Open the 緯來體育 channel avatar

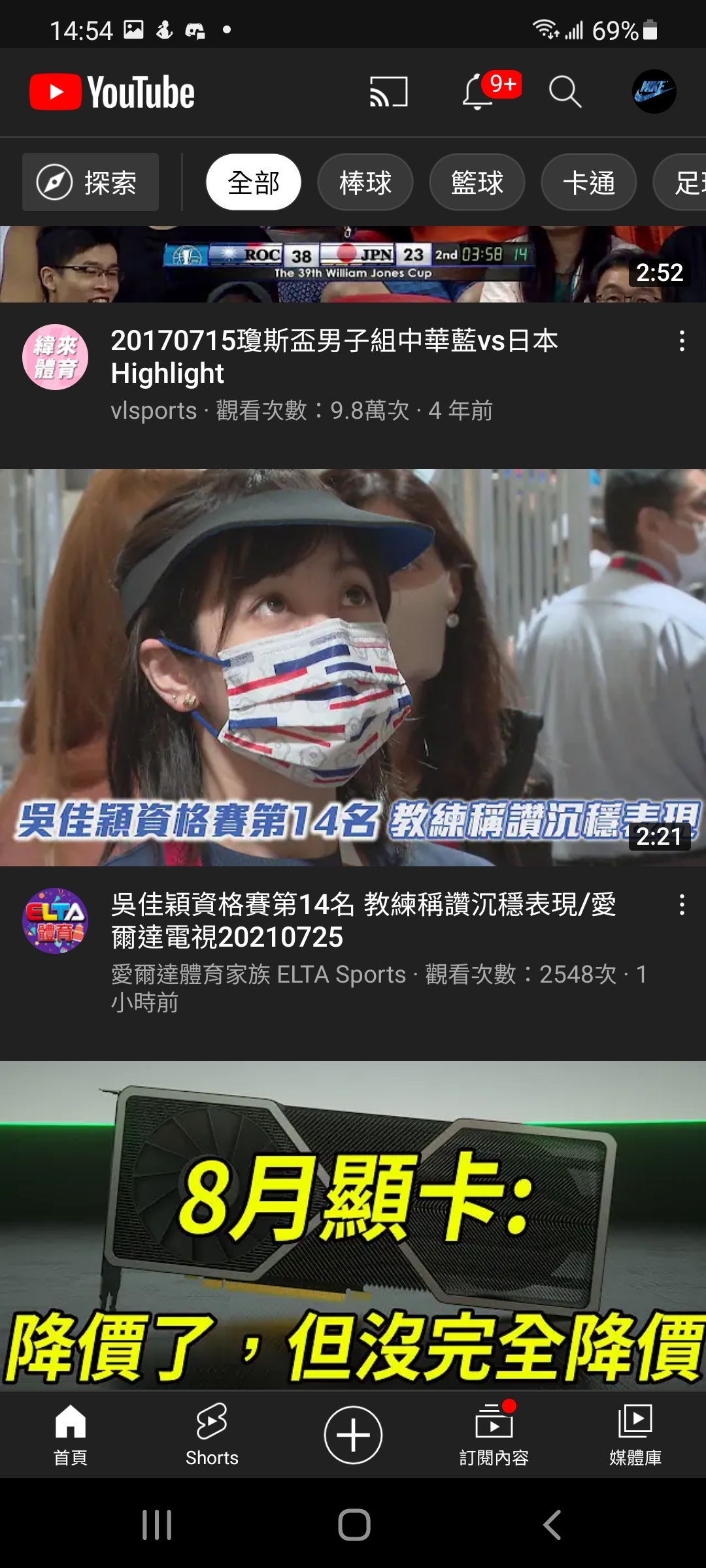pyautogui.click(x=56, y=357)
